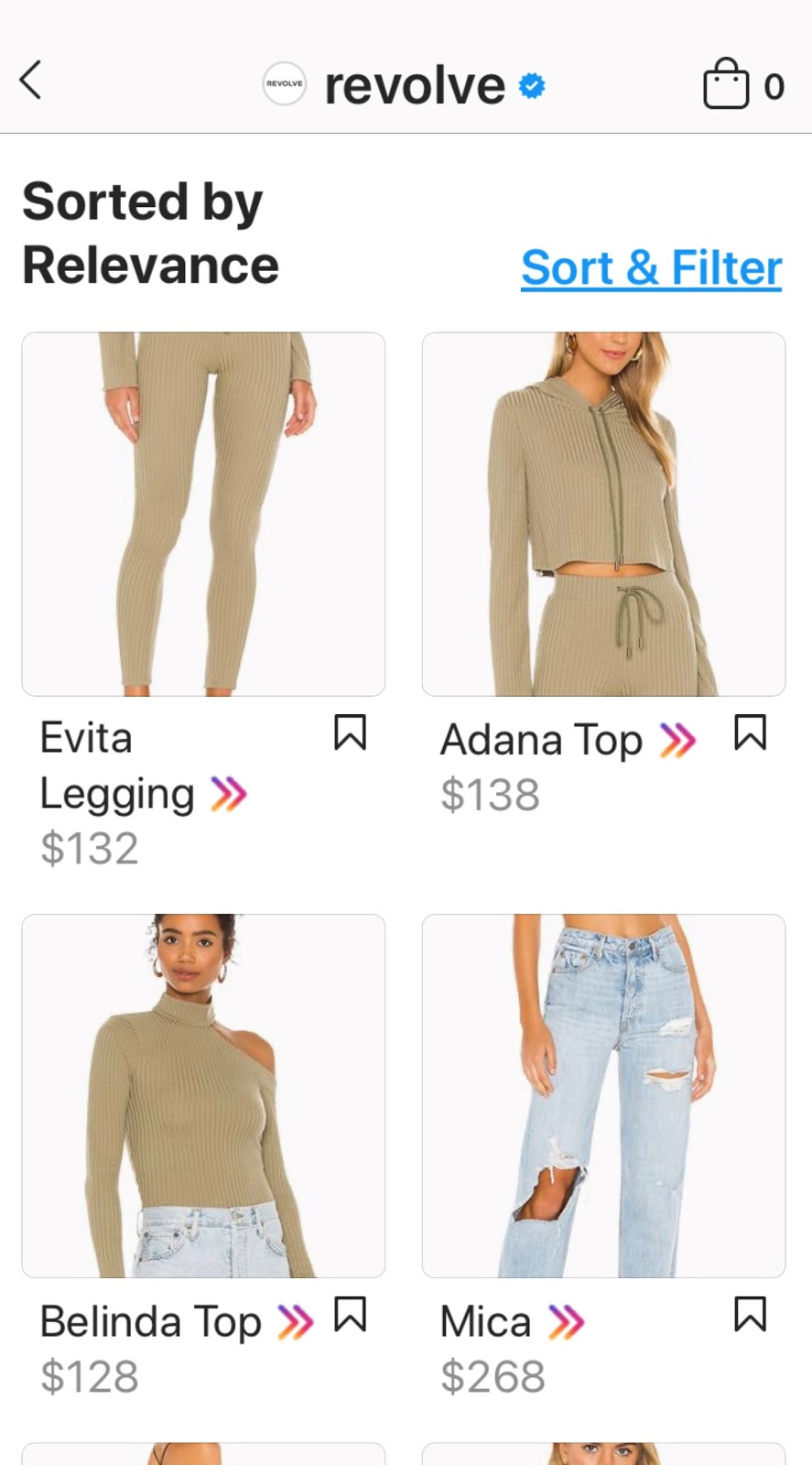Tap the double-chevron icon beside Evita Legging
812x1465 pixels.
[x=227, y=793]
